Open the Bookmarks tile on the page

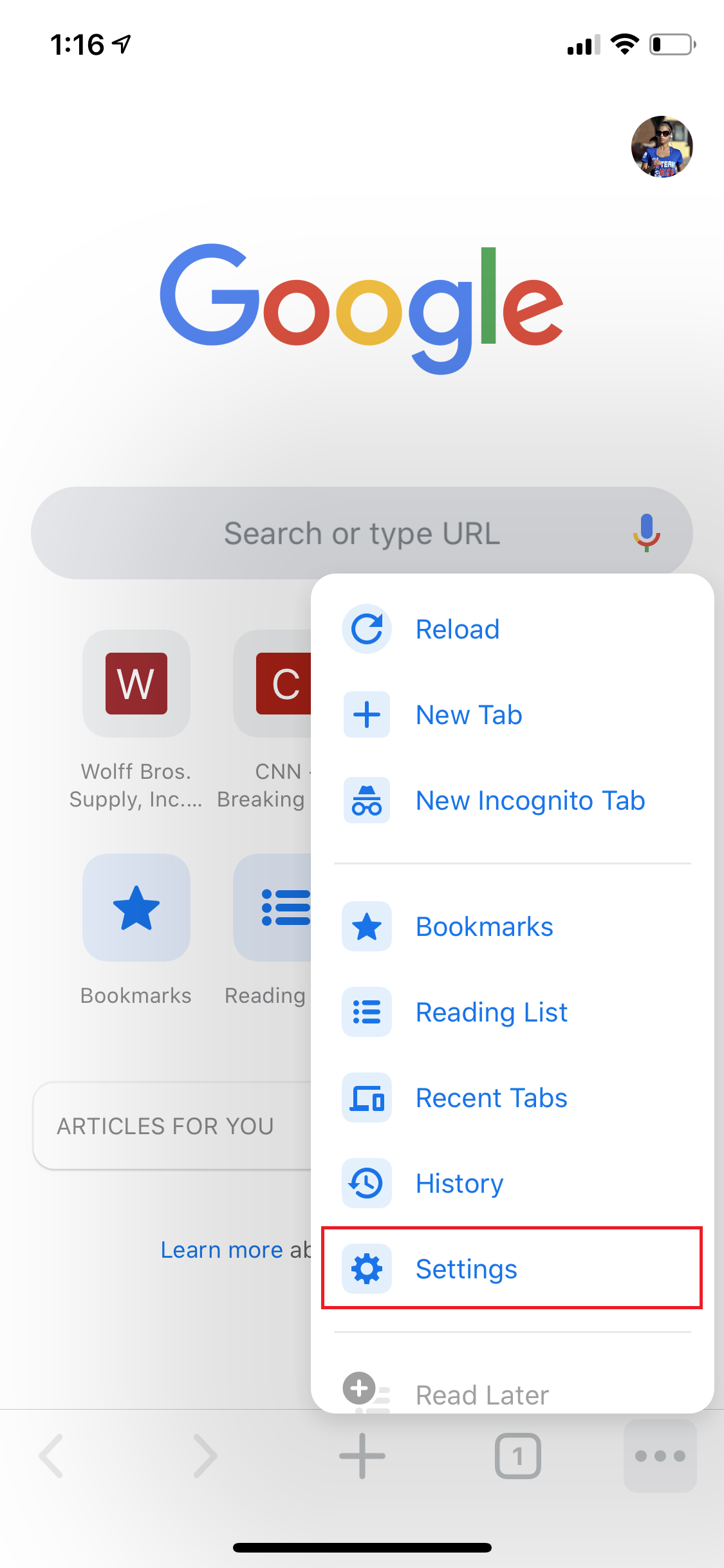136,930
